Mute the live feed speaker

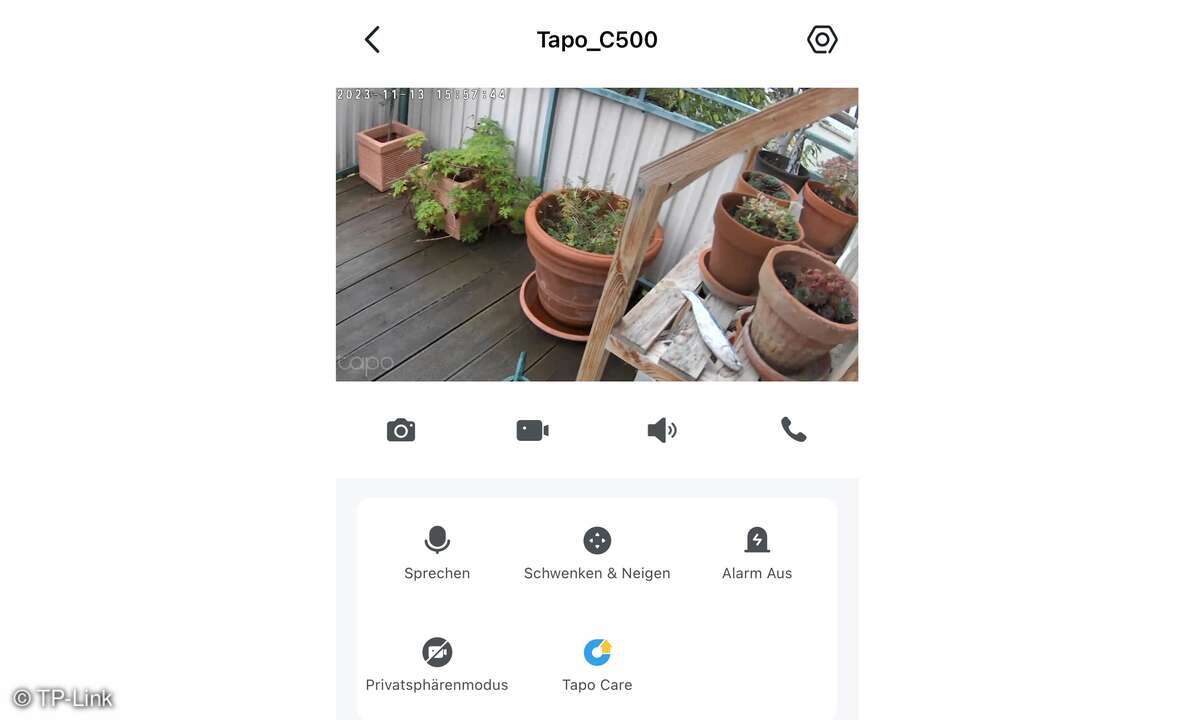(x=662, y=430)
